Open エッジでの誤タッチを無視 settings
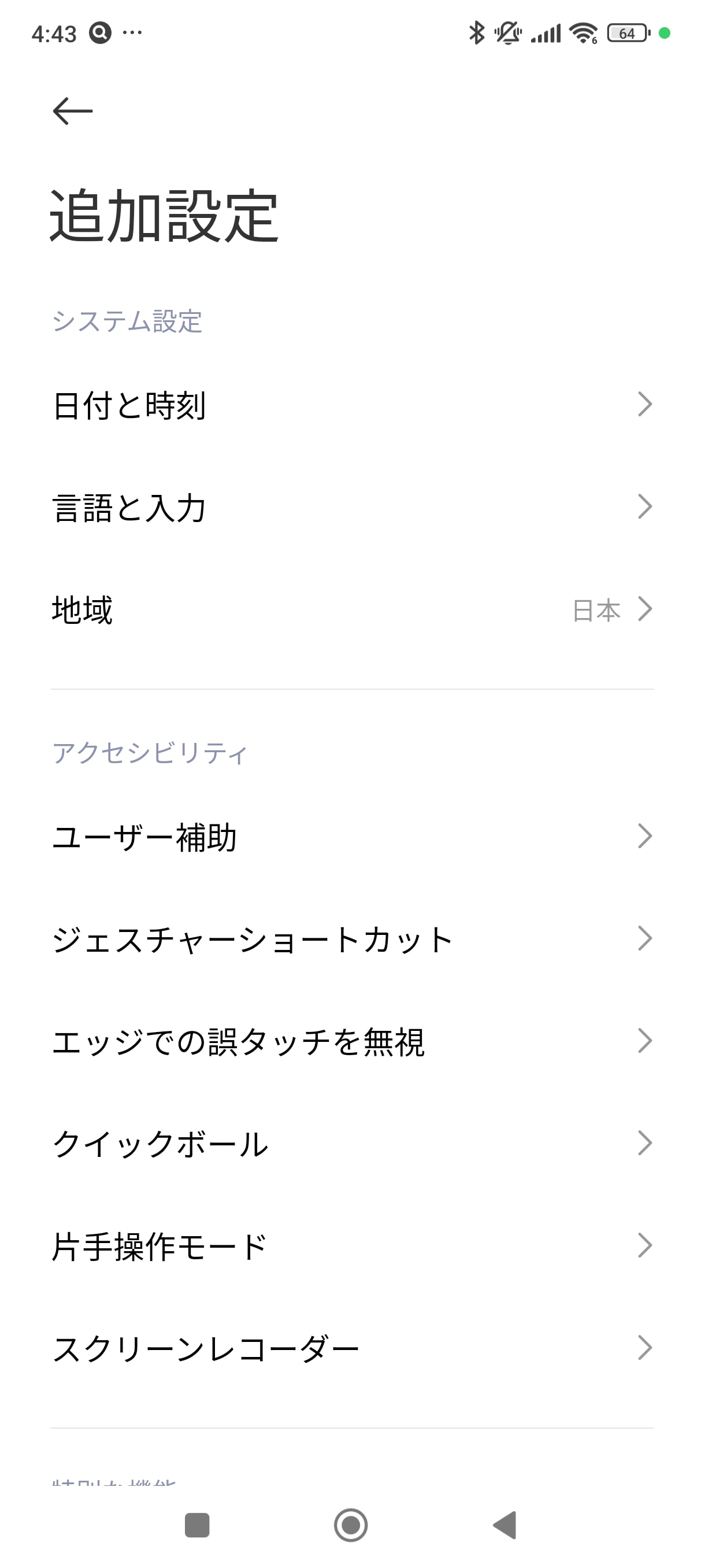705x1568 pixels. click(351, 1041)
